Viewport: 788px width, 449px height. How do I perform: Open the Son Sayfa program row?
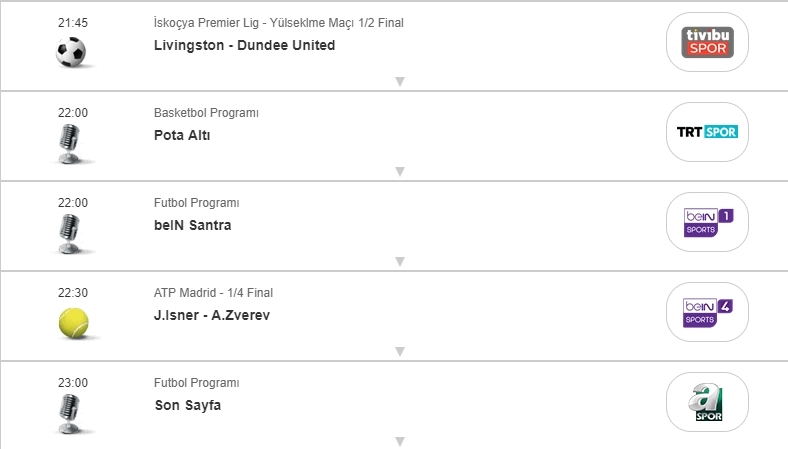click(x=188, y=405)
